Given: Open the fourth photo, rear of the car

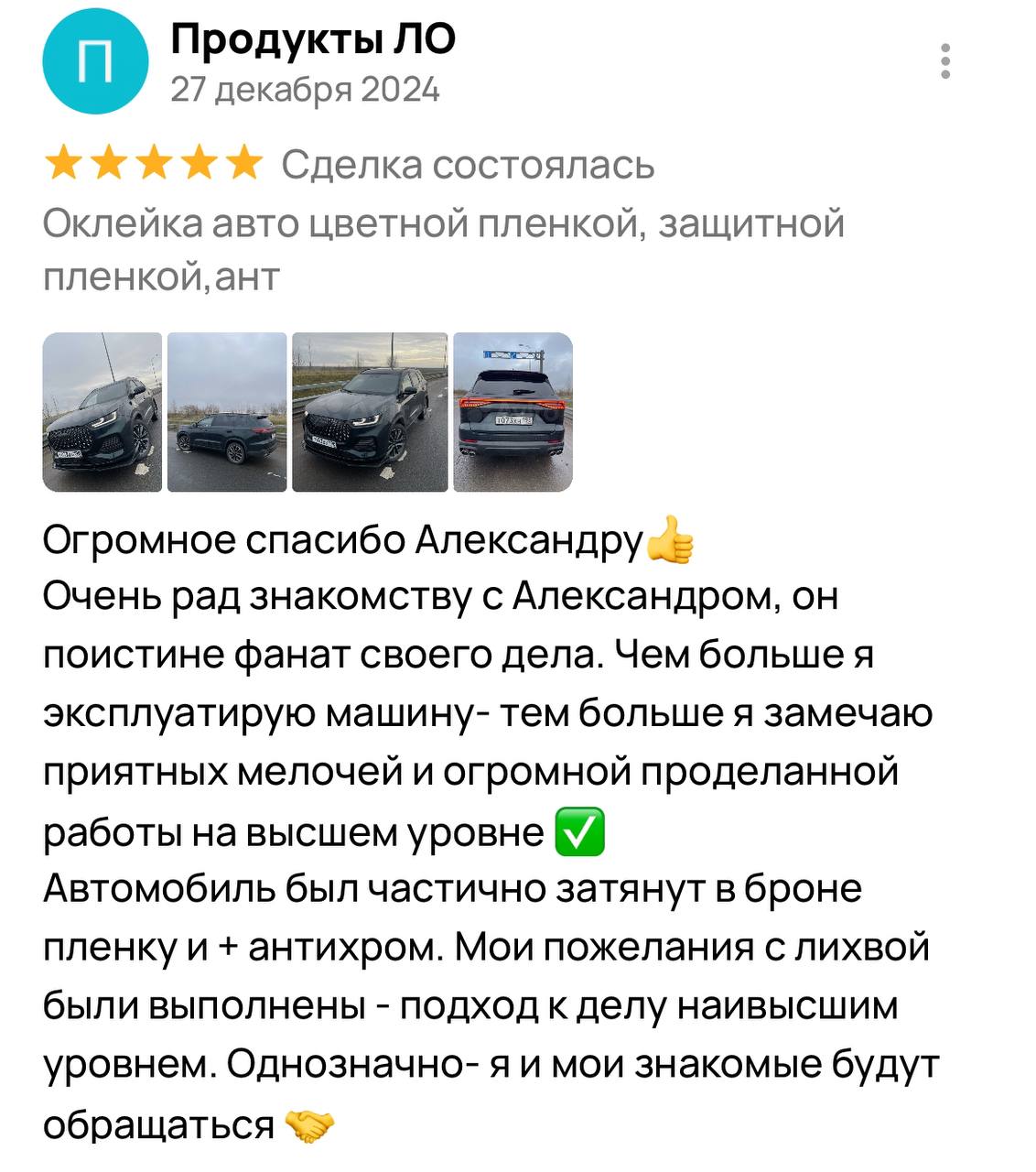Looking at the screenshot, I should coord(513,412).
